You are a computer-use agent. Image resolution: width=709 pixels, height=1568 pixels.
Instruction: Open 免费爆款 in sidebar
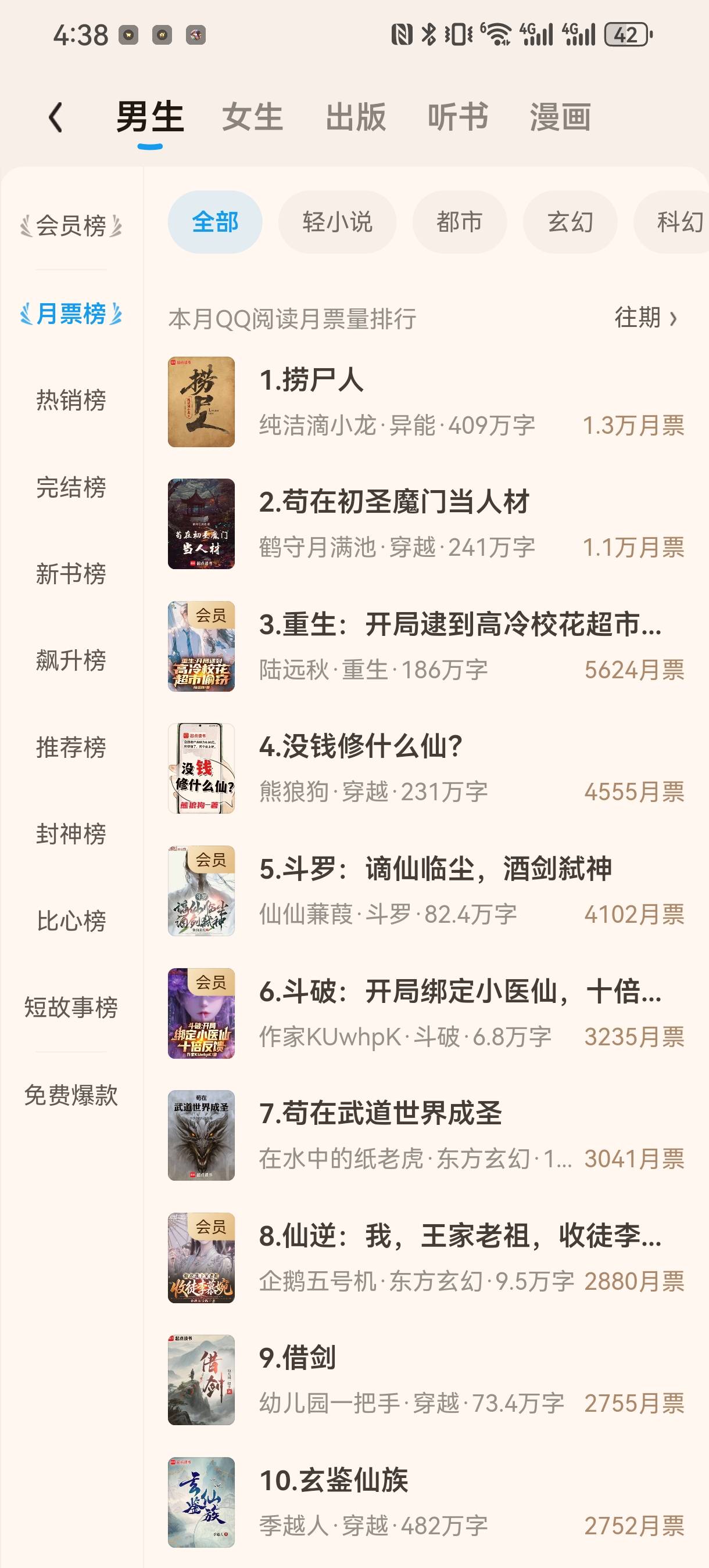coord(71,1095)
